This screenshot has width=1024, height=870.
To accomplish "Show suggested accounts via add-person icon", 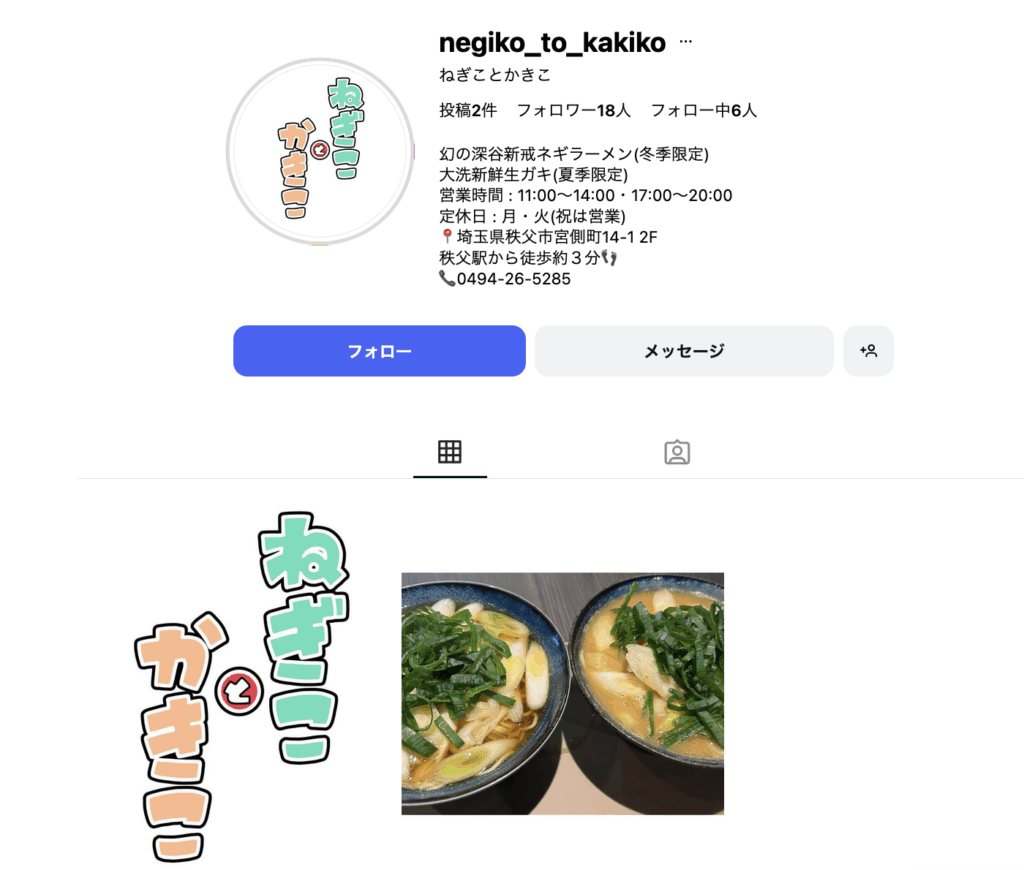I will (868, 351).
